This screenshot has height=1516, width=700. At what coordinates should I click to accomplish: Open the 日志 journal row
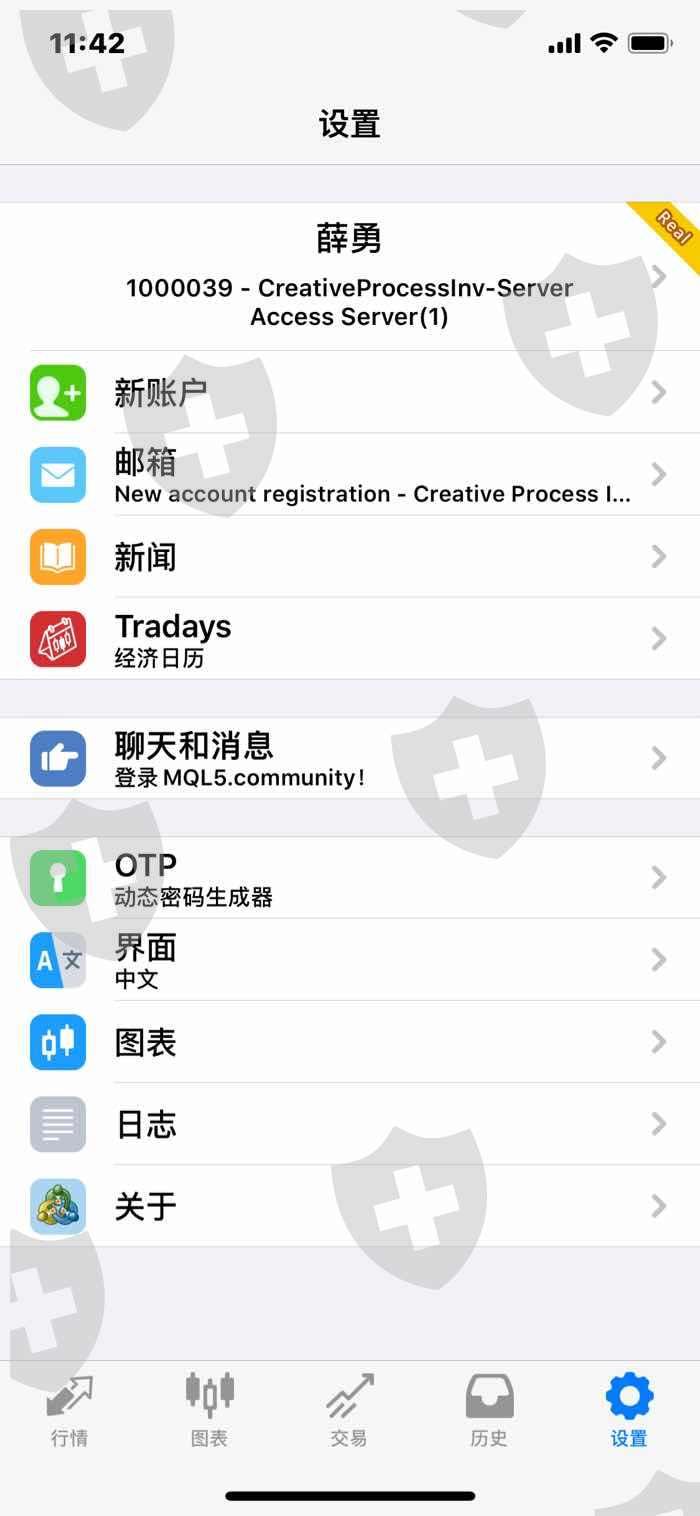pos(350,1124)
